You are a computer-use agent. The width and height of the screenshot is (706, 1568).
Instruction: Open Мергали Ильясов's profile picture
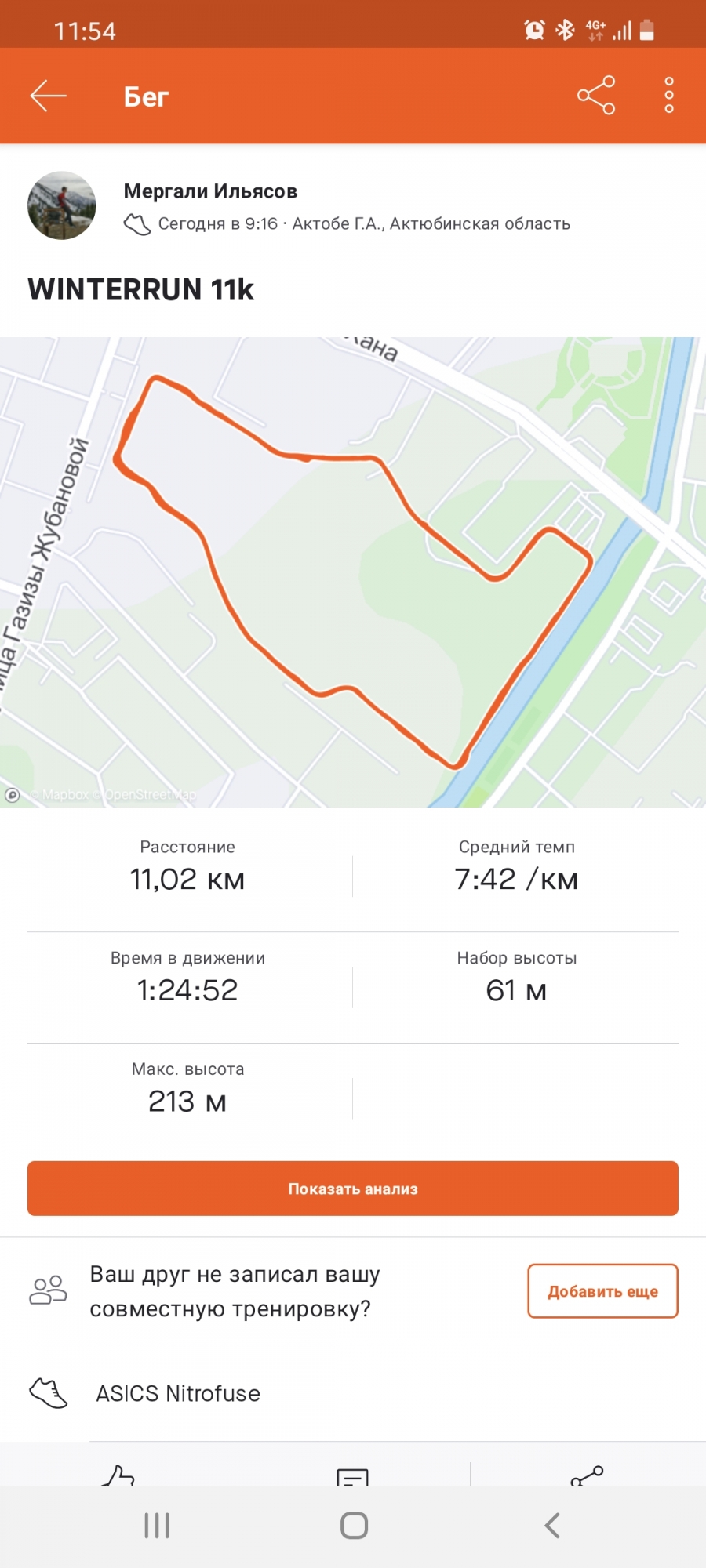click(62, 205)
